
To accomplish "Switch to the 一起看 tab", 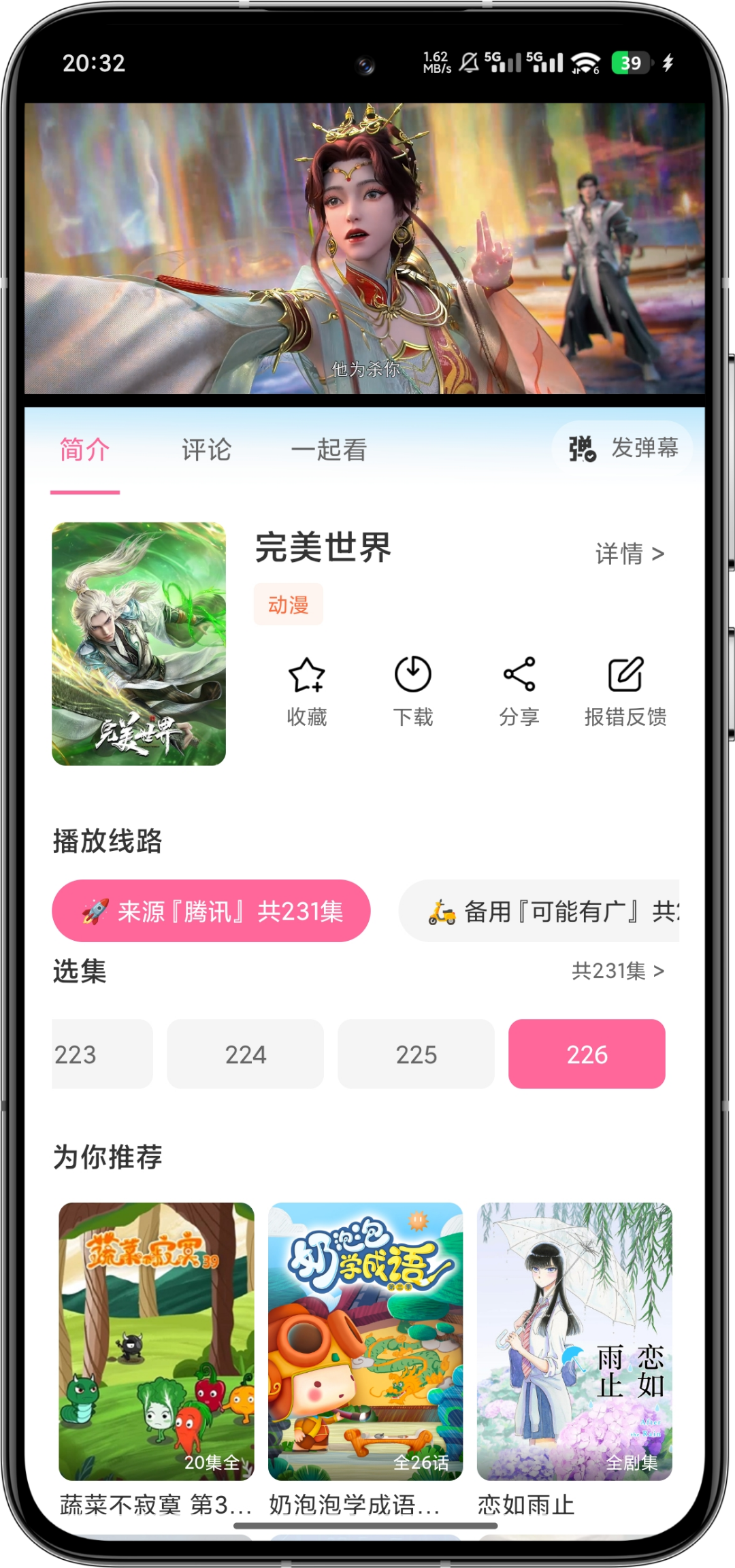I will coord(329,450).
